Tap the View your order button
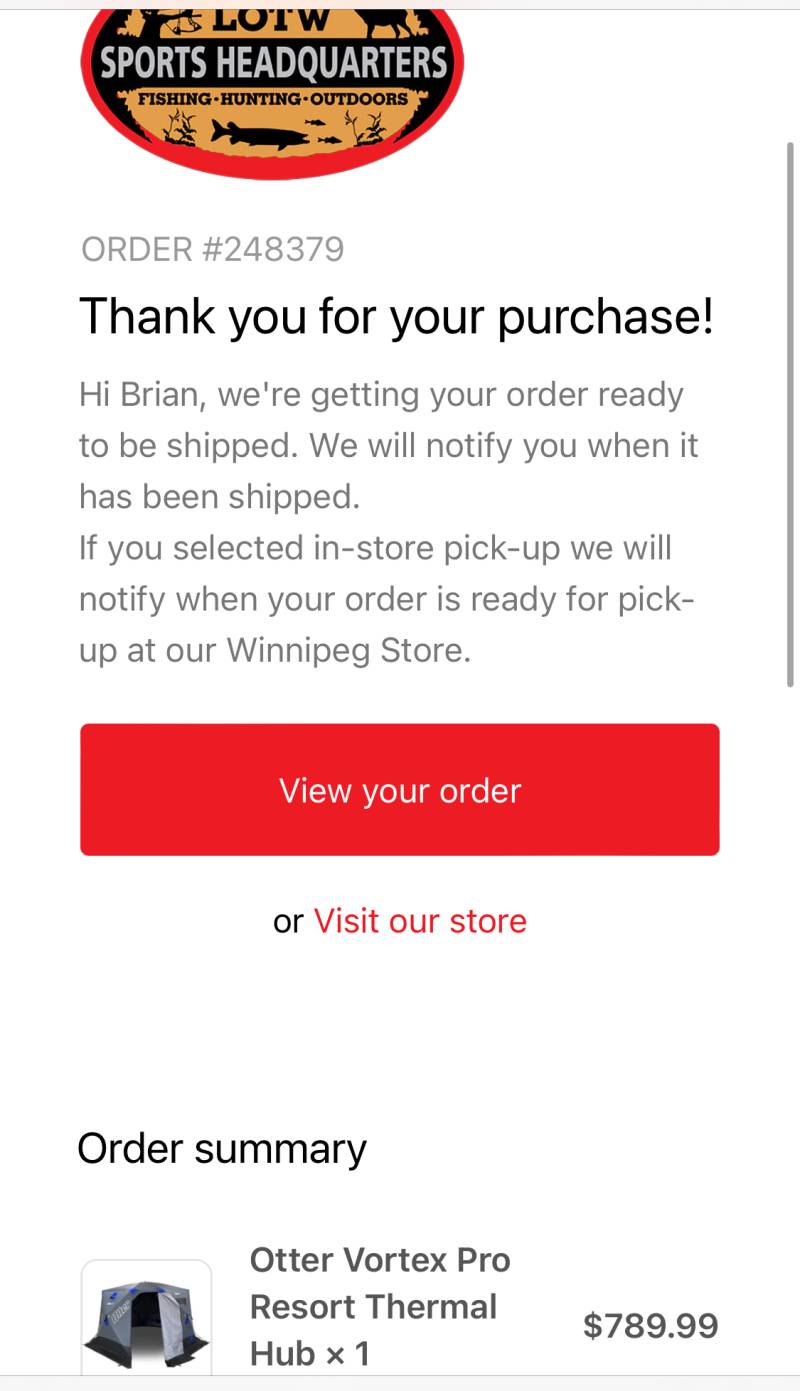 400,790
